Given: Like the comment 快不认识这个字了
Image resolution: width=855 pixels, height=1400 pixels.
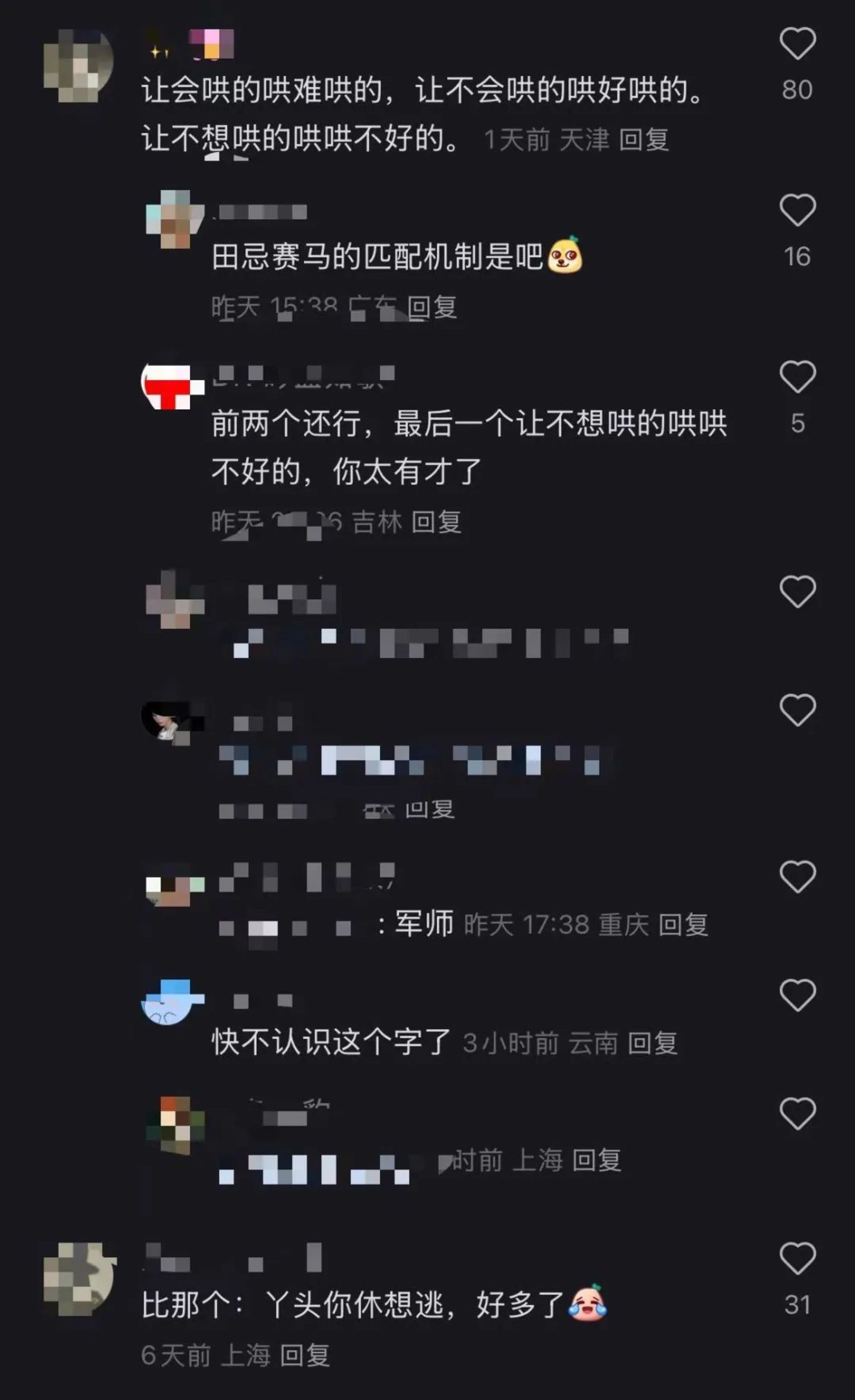Looking at the screenshot, I should (797, 996).
